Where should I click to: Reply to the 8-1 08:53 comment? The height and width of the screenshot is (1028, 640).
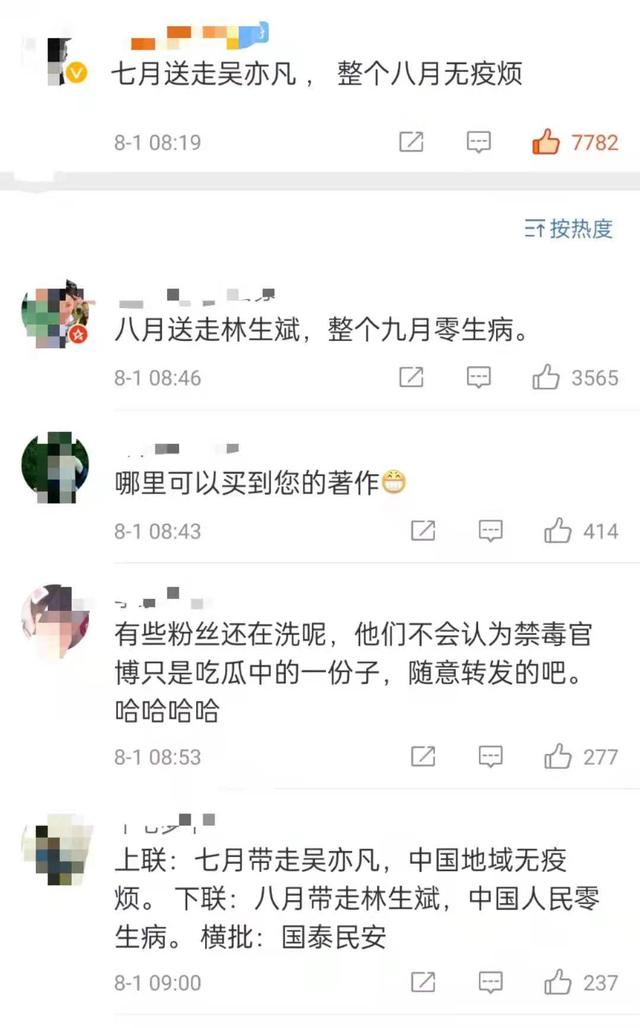(490, 757)
